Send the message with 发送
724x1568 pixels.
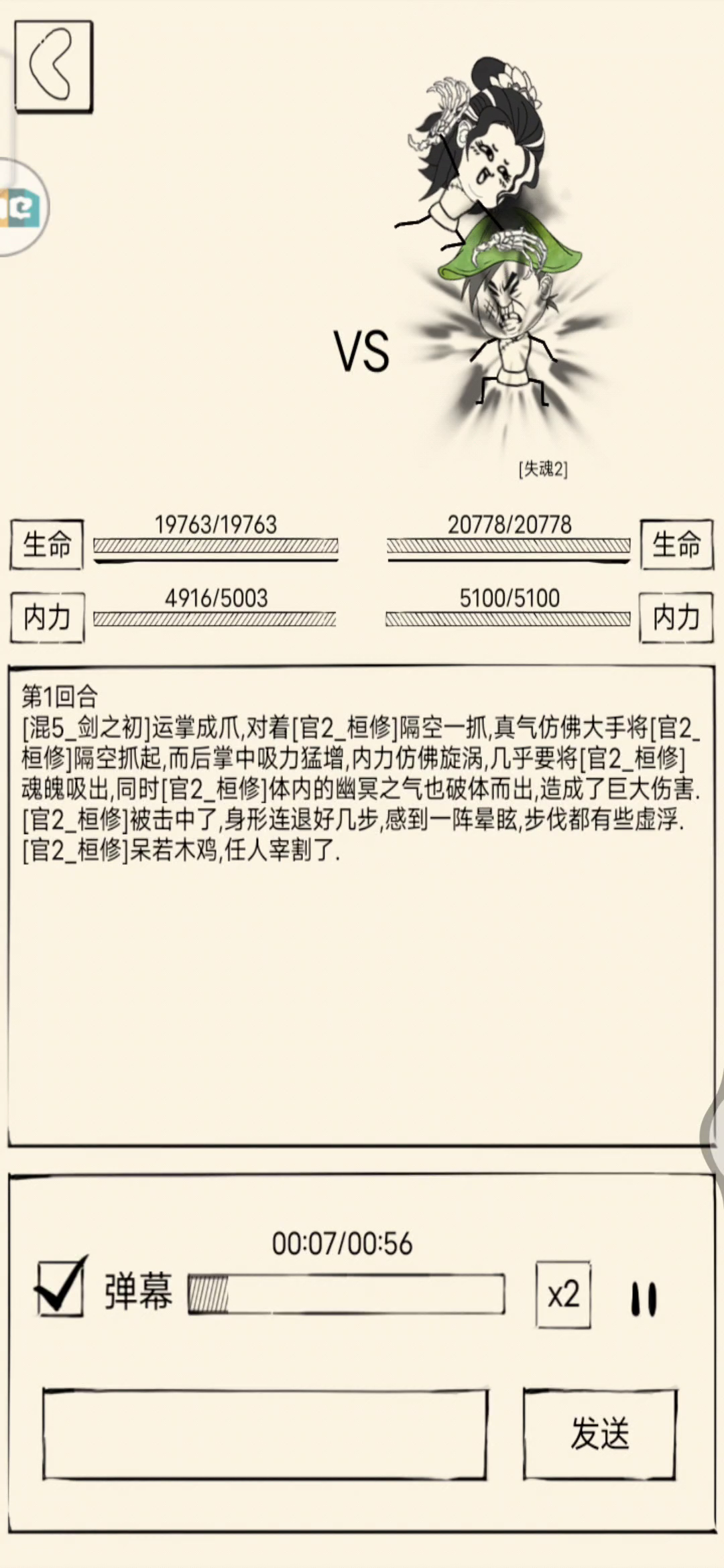click(x=600, y=1433)
